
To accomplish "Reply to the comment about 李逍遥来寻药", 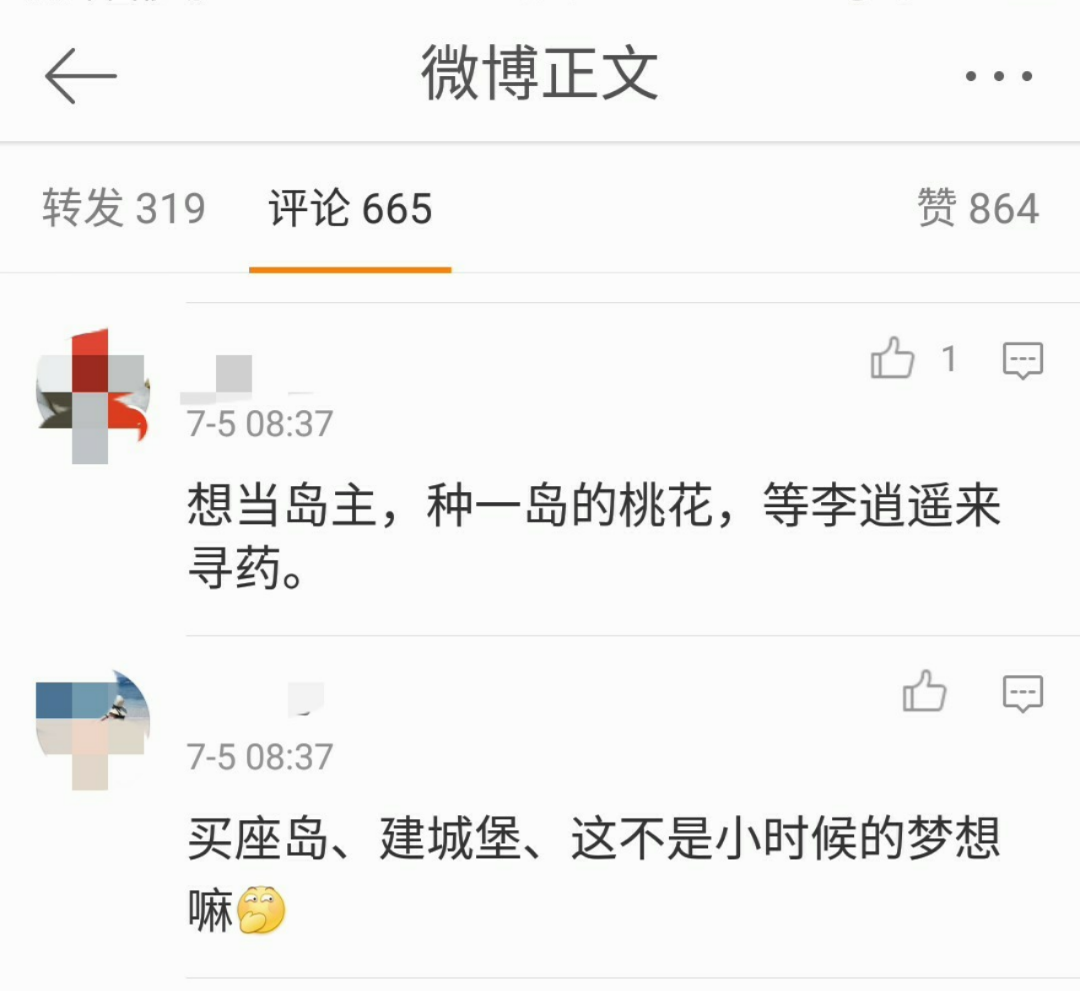I will 1022,360.
